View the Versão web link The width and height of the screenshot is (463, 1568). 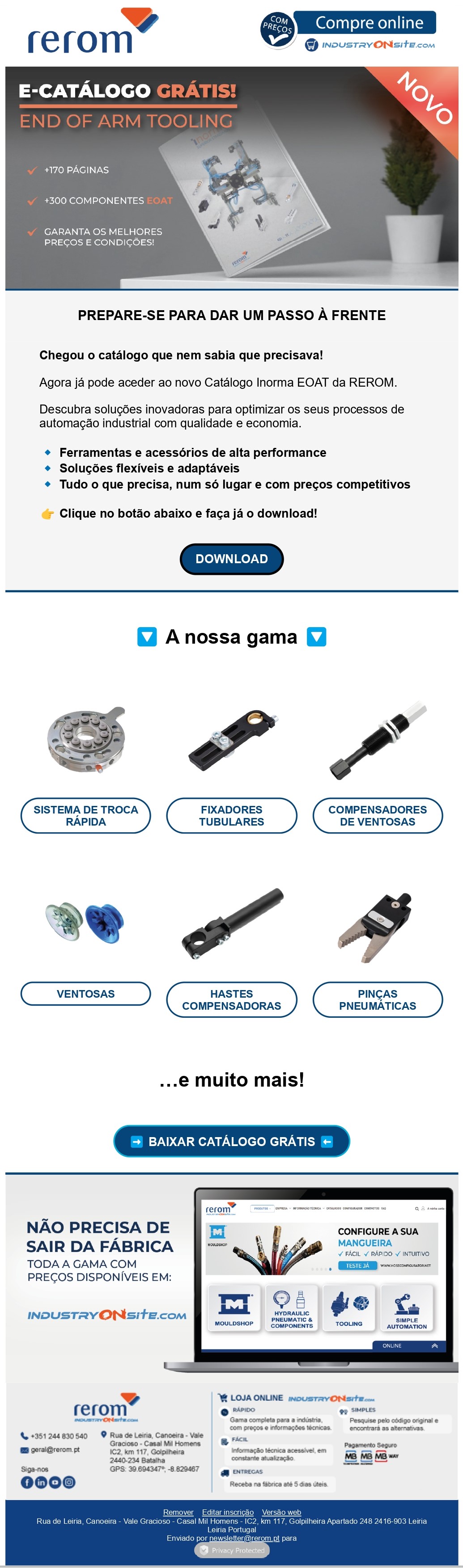click(x=281, y=1512)
